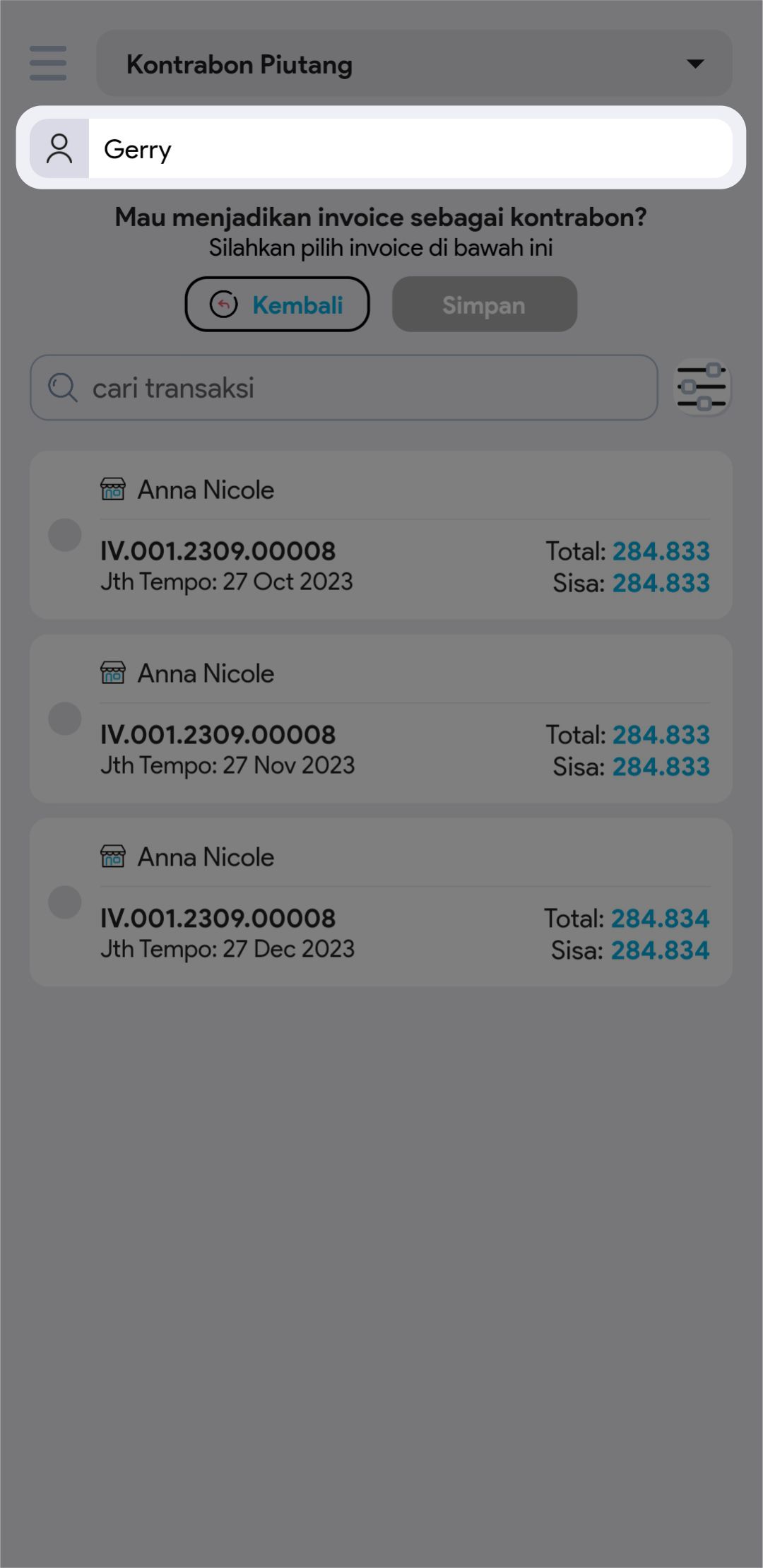Tap the Kembali button
The image size is (763, 1568).
277,305
